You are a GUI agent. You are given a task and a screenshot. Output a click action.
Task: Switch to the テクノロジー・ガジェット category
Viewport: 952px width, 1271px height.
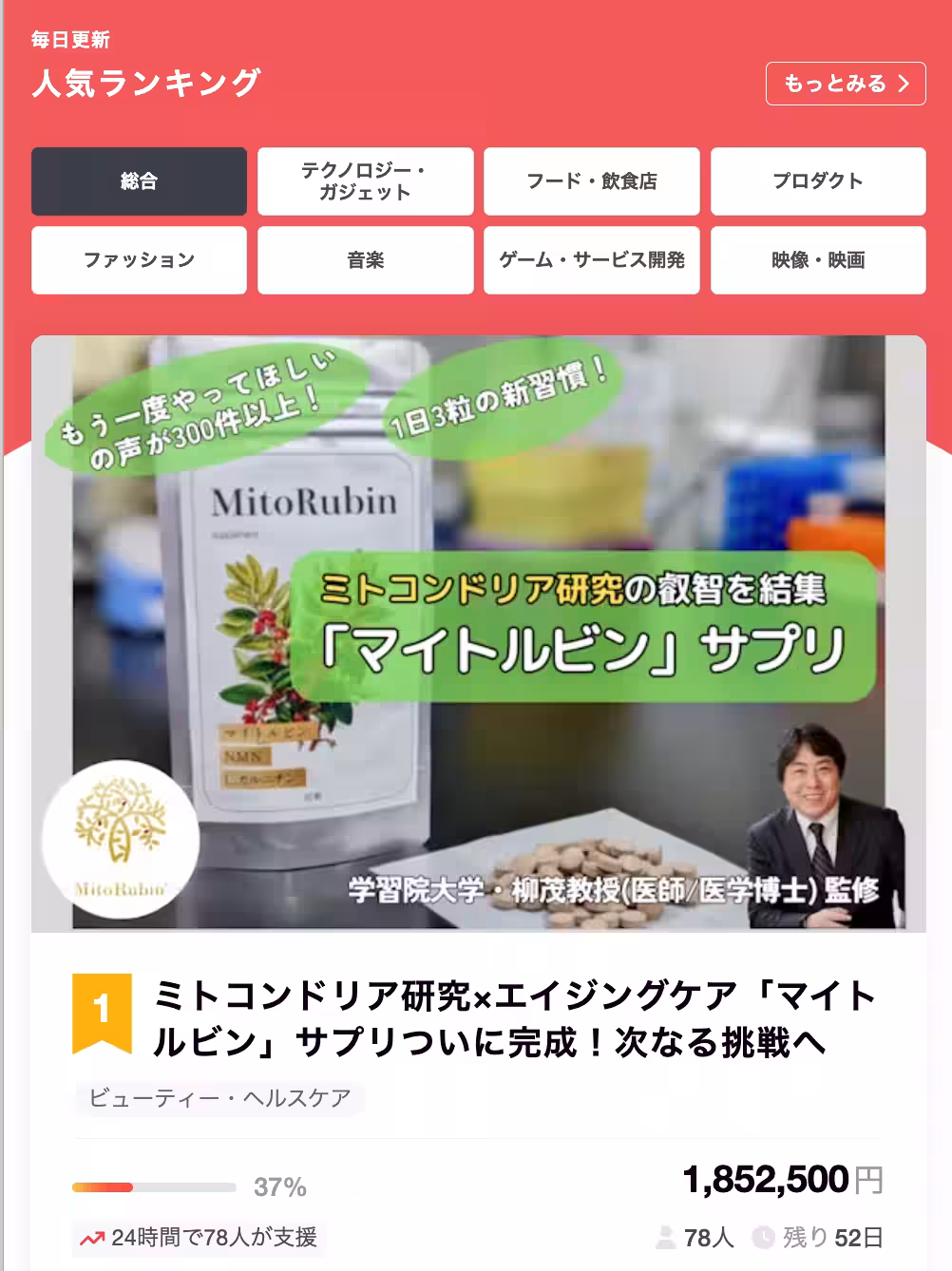tap(365, 181)
